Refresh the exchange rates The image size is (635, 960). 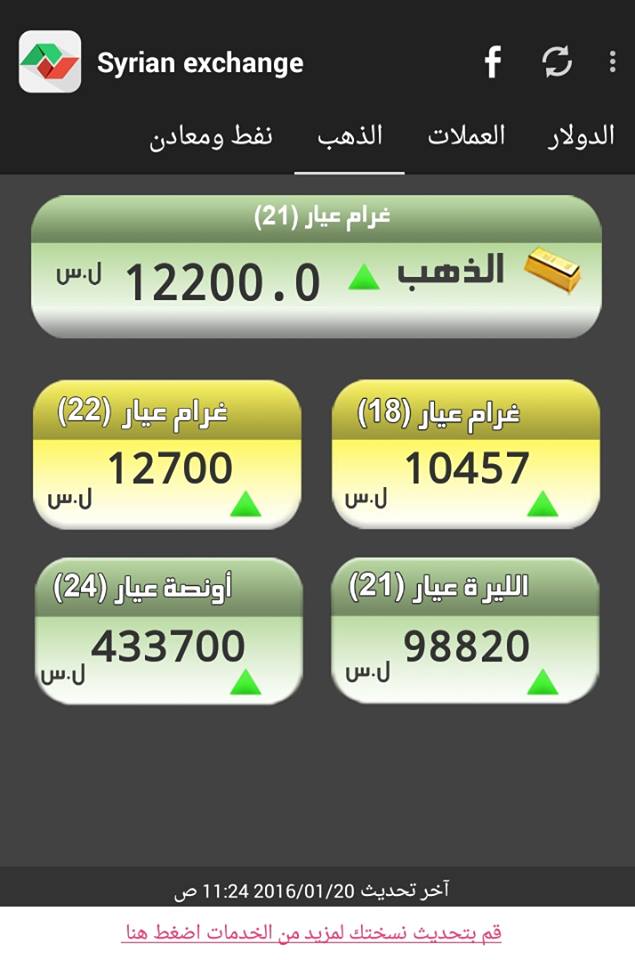click(556, 63)
